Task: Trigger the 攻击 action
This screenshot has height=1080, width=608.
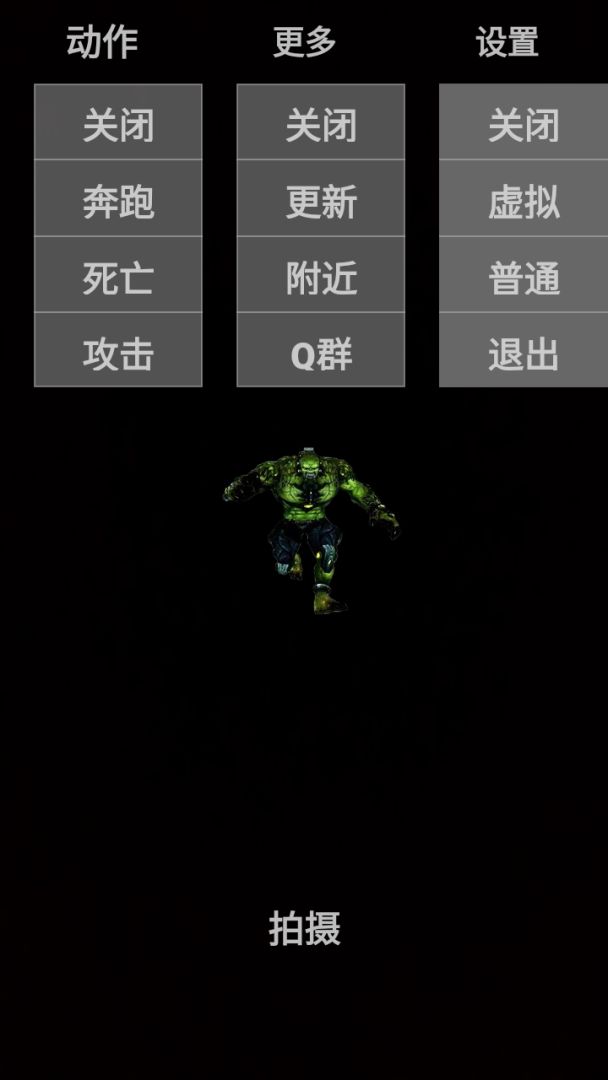Action: click(x=118, y=352)
